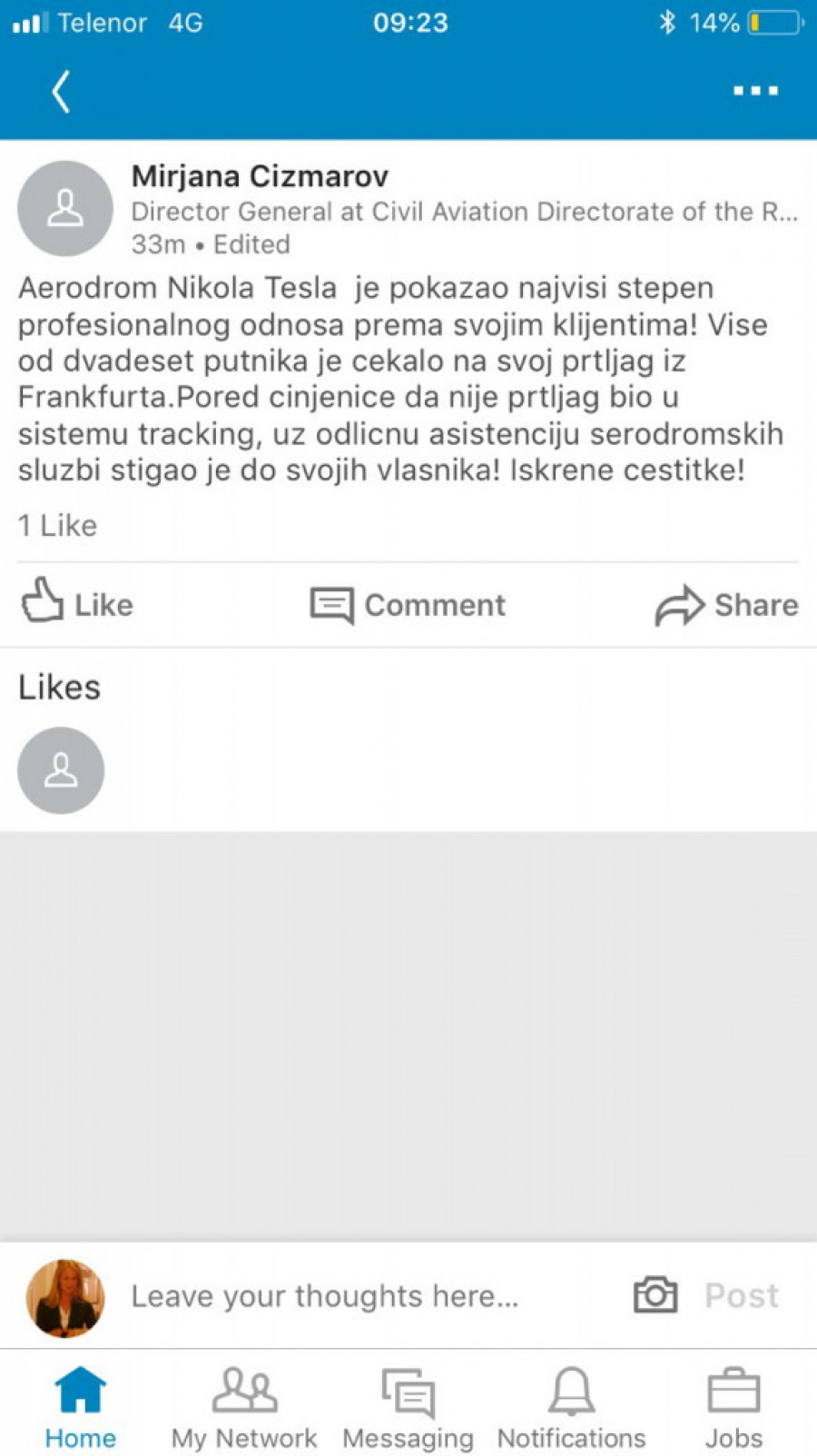Open the My Network tab
The image size is (817, 1456).
point(244,1408)
